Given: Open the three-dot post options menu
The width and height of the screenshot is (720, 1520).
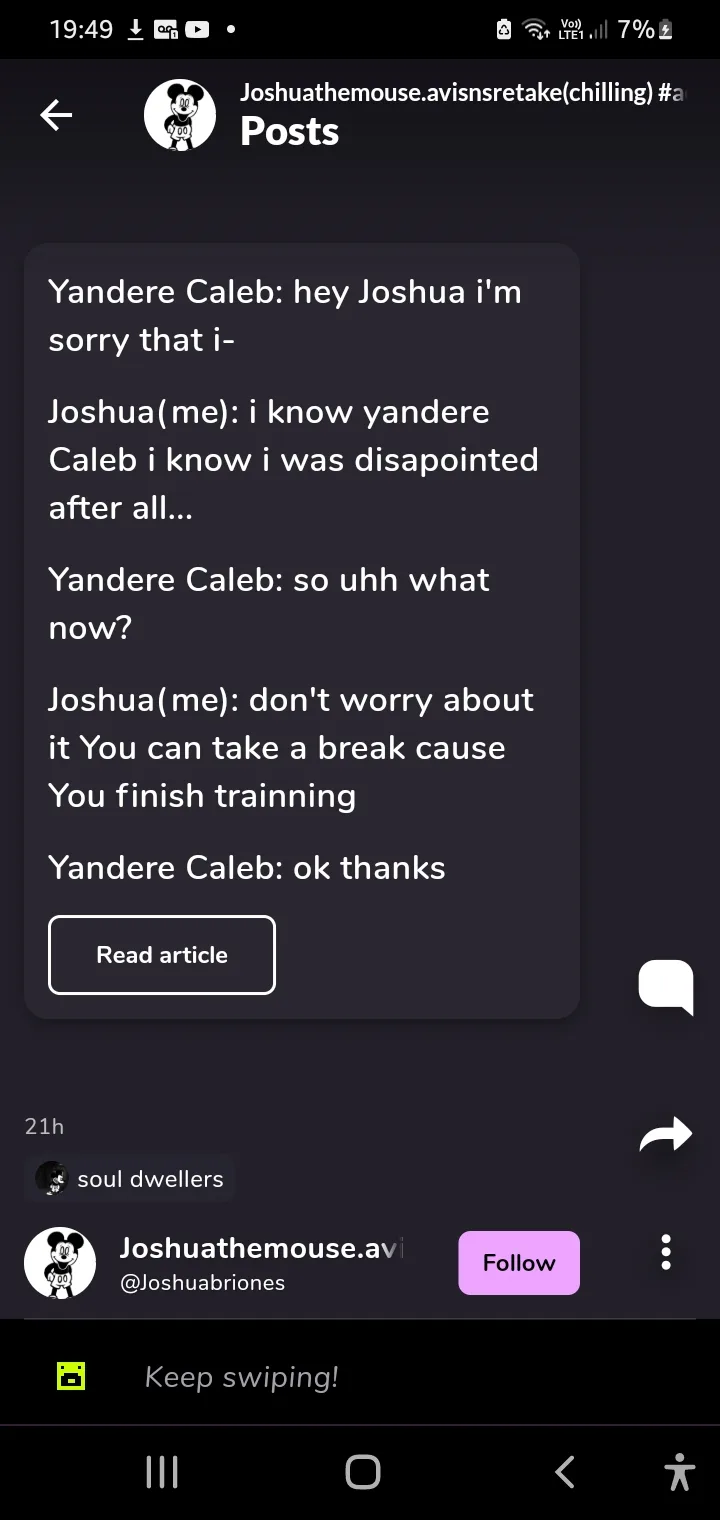Looking at the screenshot, I should point(666,1252).
